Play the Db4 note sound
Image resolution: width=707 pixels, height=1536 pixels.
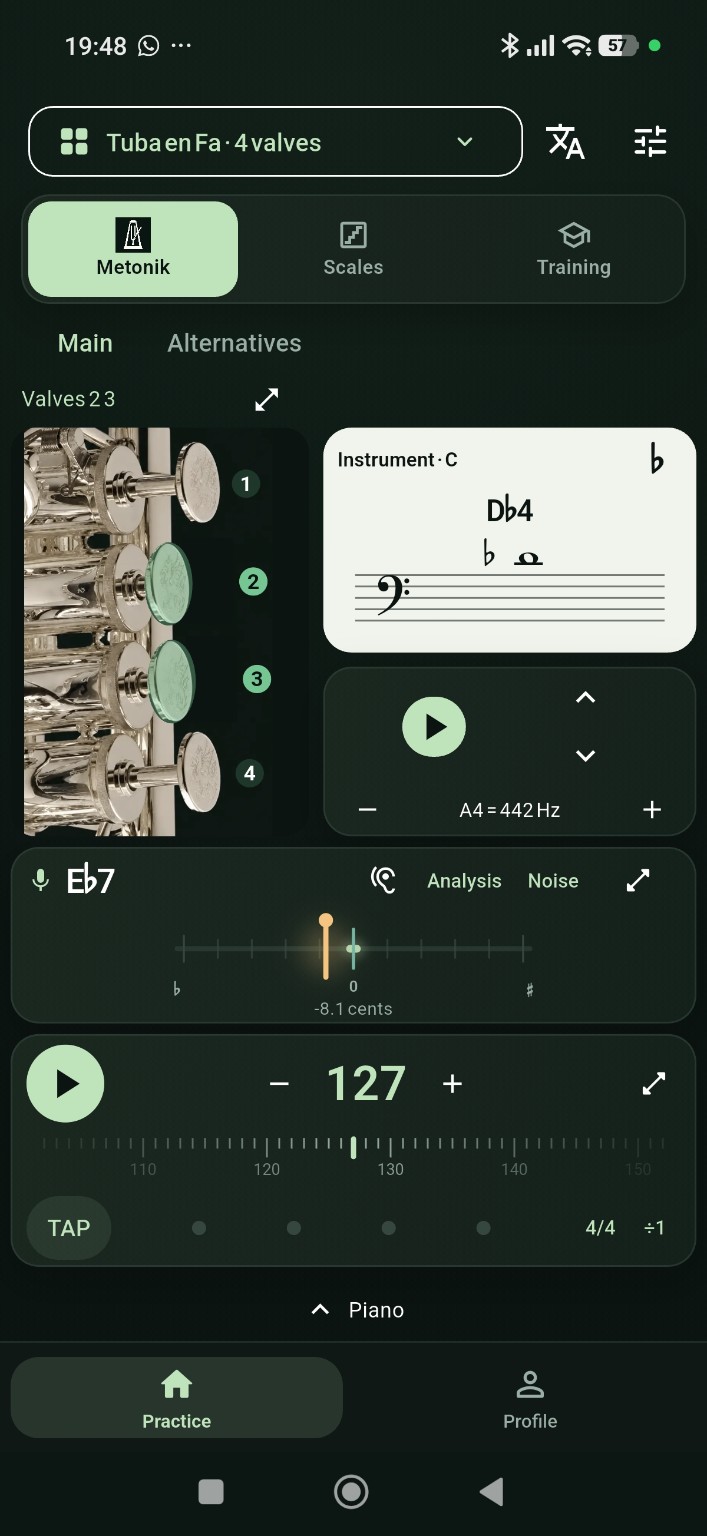pyautogui.click(x=434, y=727)
